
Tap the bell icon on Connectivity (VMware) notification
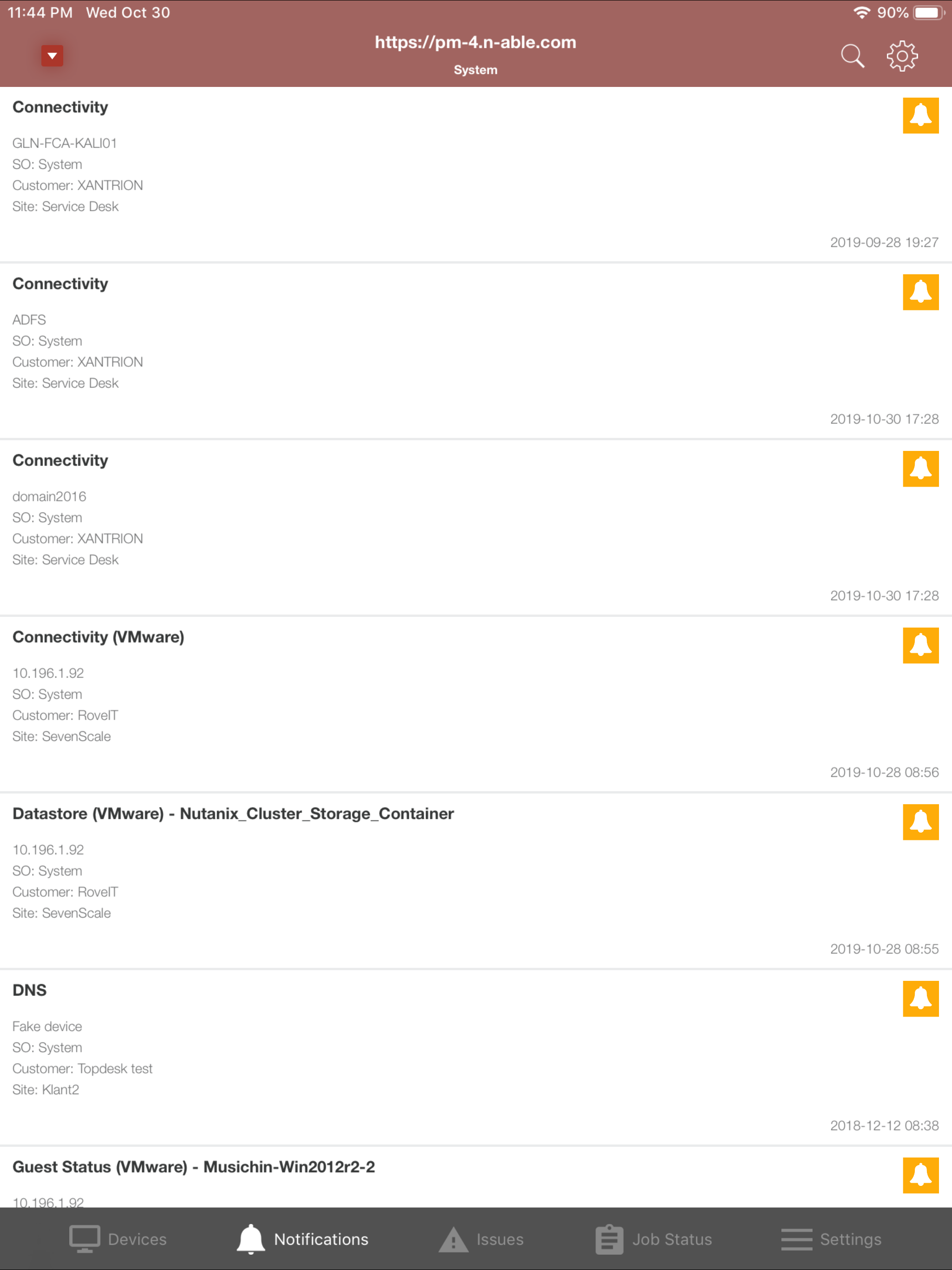921,645
